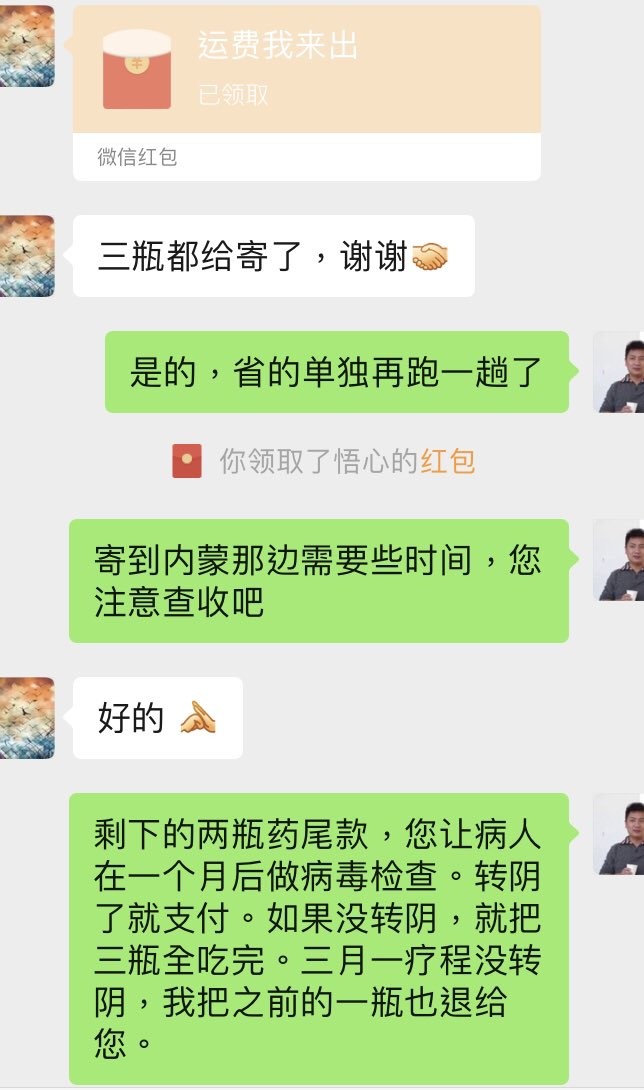Tap the orange 红包 link in the claim notice
The width and height of the screenshot is (644, 1090).
tap(447, 461)
